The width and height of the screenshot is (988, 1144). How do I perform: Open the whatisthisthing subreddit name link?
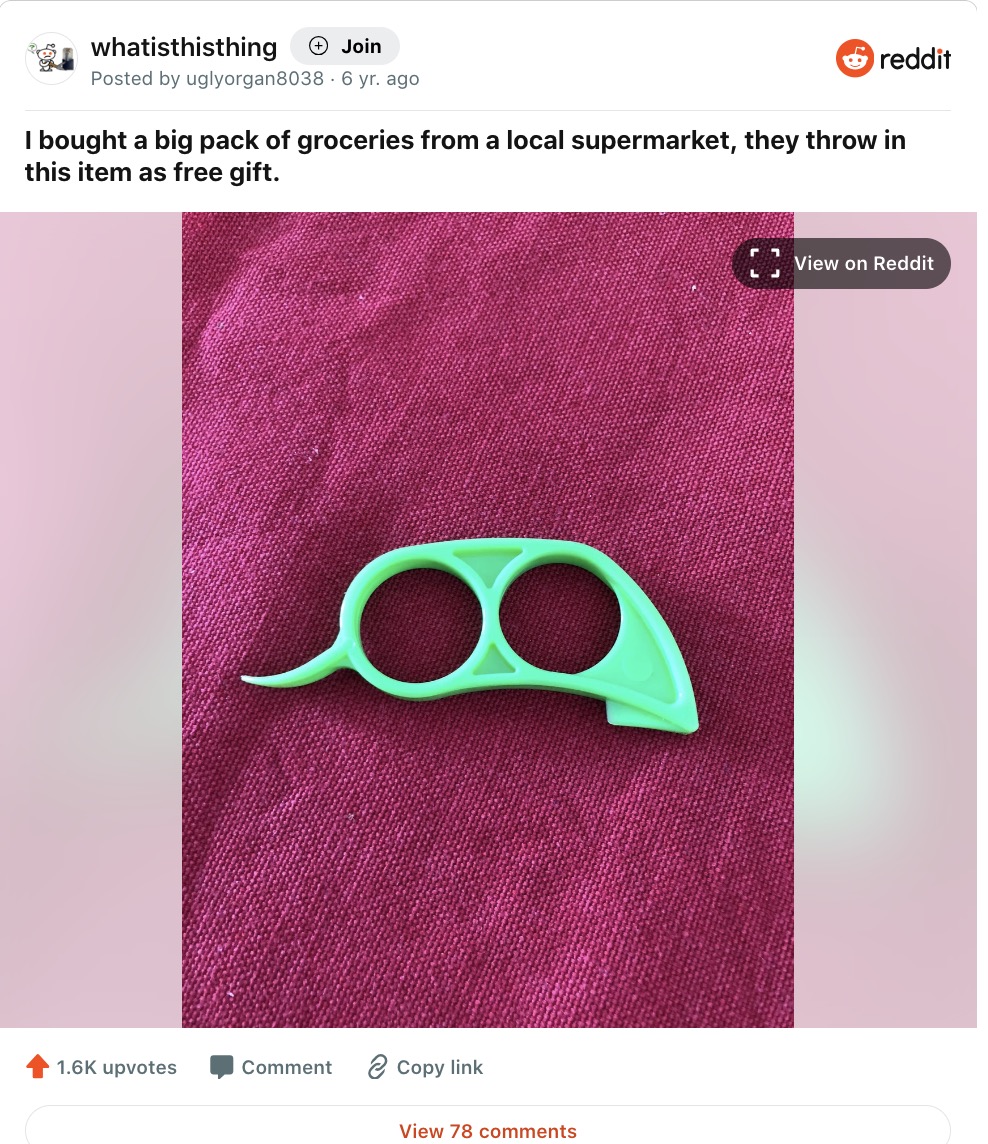tap(184, 47)
